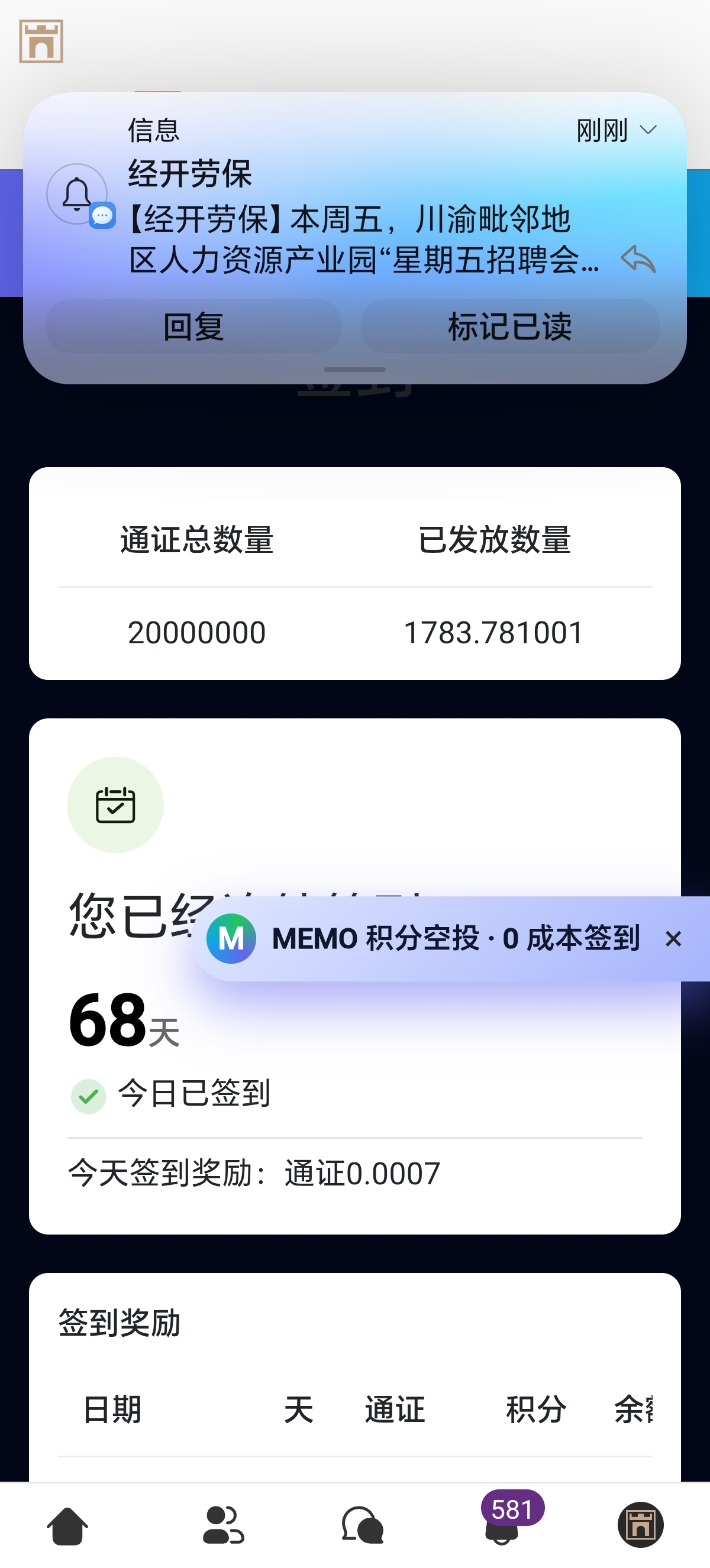Screen dimensions: 710x1568
Task: Open the 经开劳保 message notification
Action: tap(353, 219)
